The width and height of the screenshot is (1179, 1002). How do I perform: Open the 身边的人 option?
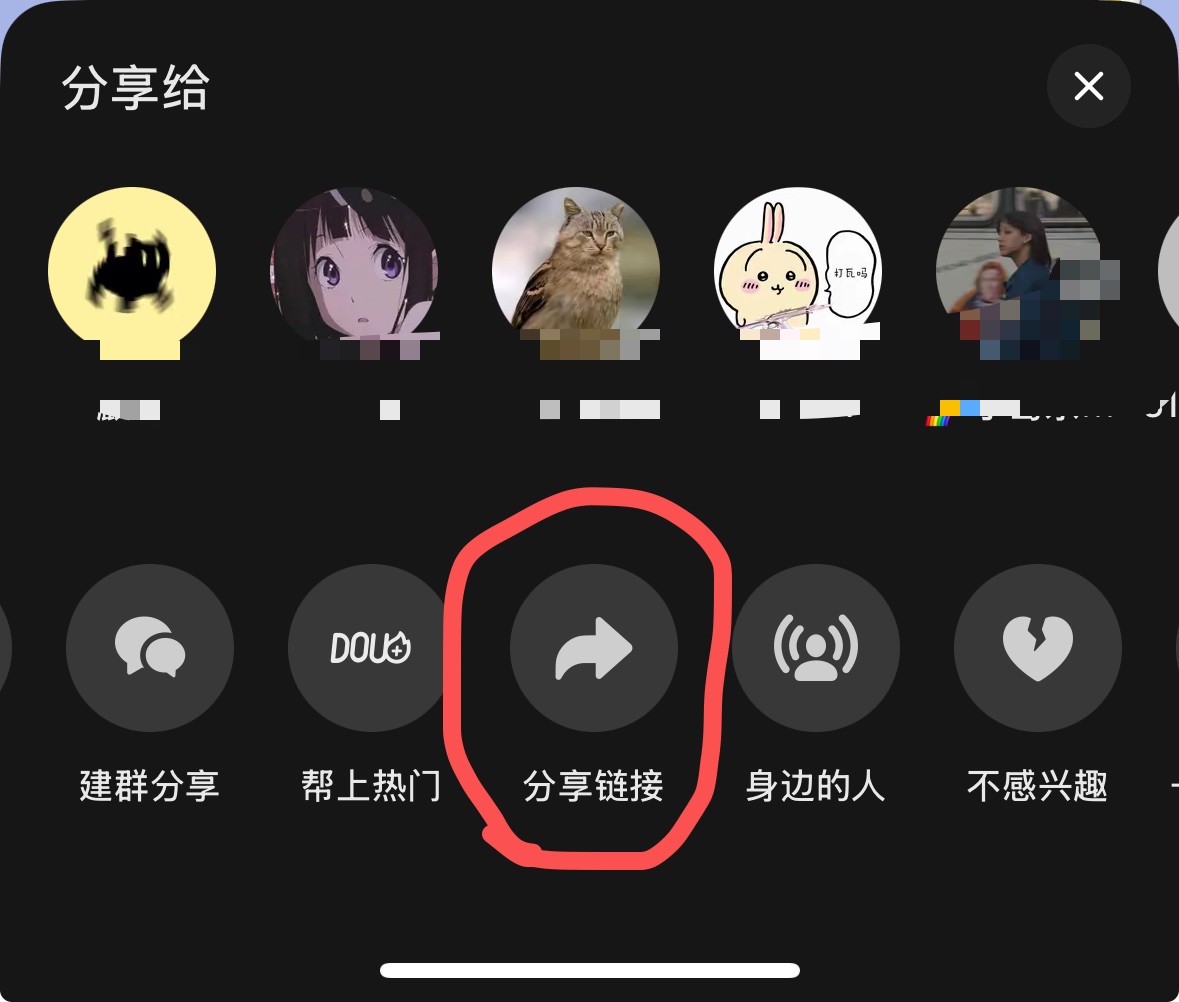click(816, 648)
